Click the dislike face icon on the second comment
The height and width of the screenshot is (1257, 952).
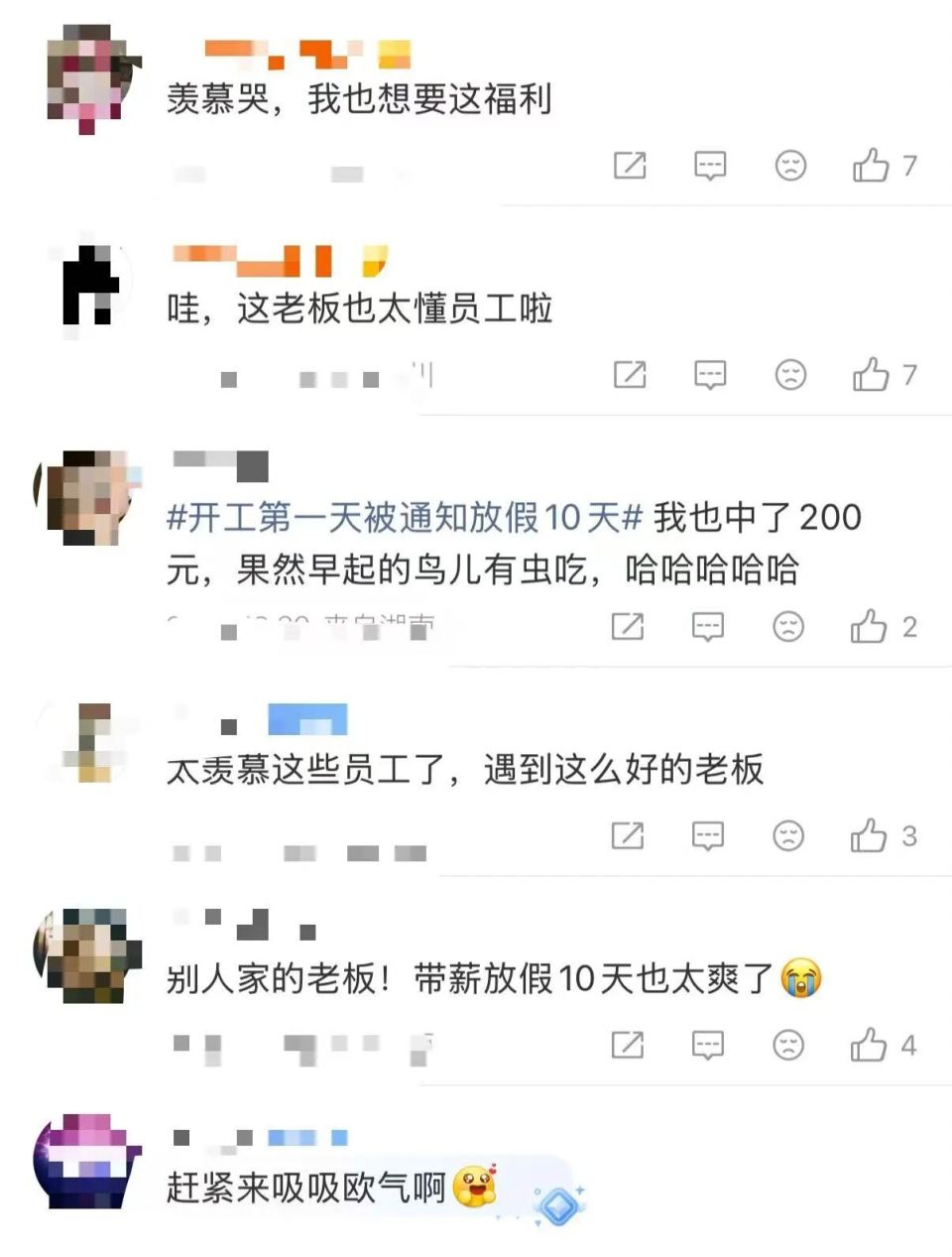[789, 376]
